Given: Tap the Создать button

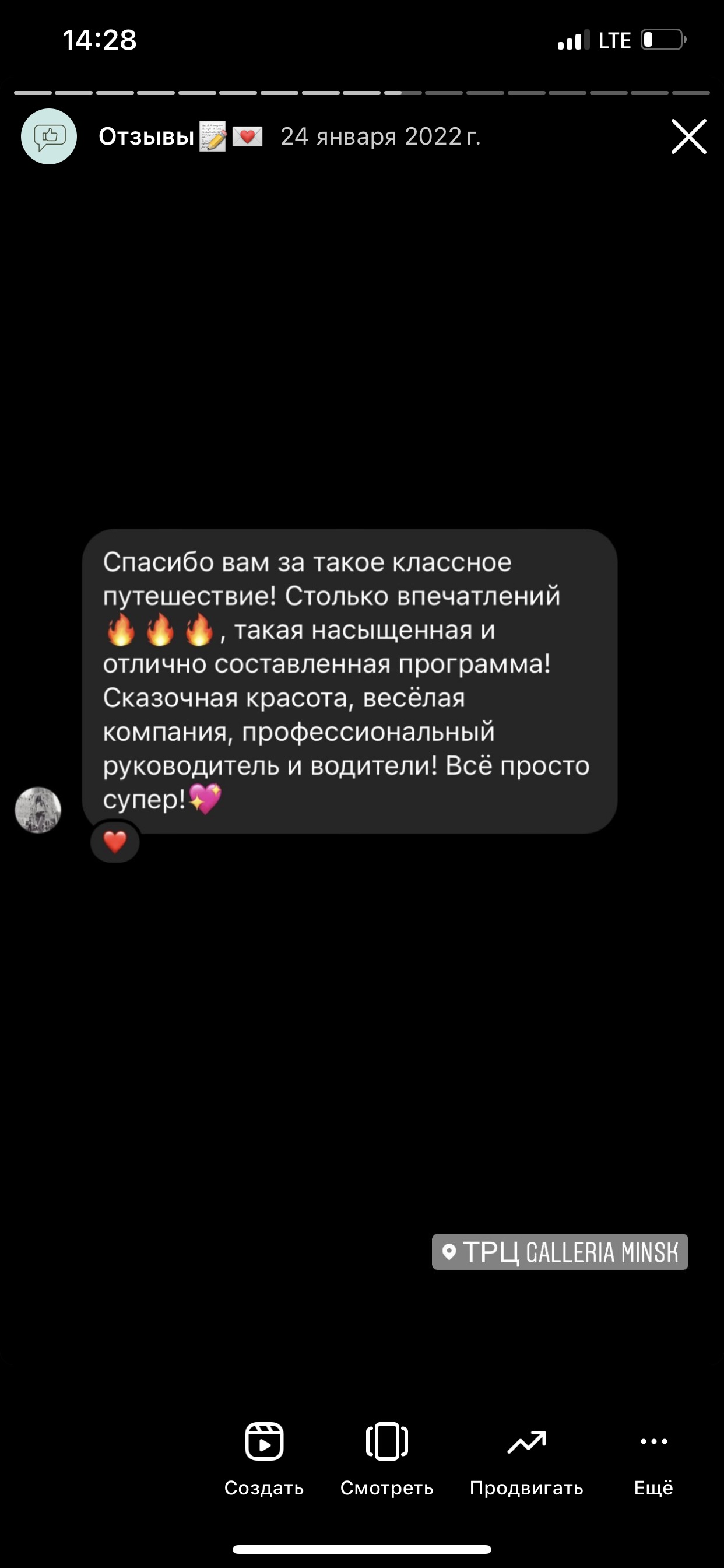Looking at the screenshot, I should pyautogui.click(x=264, y=1456).
